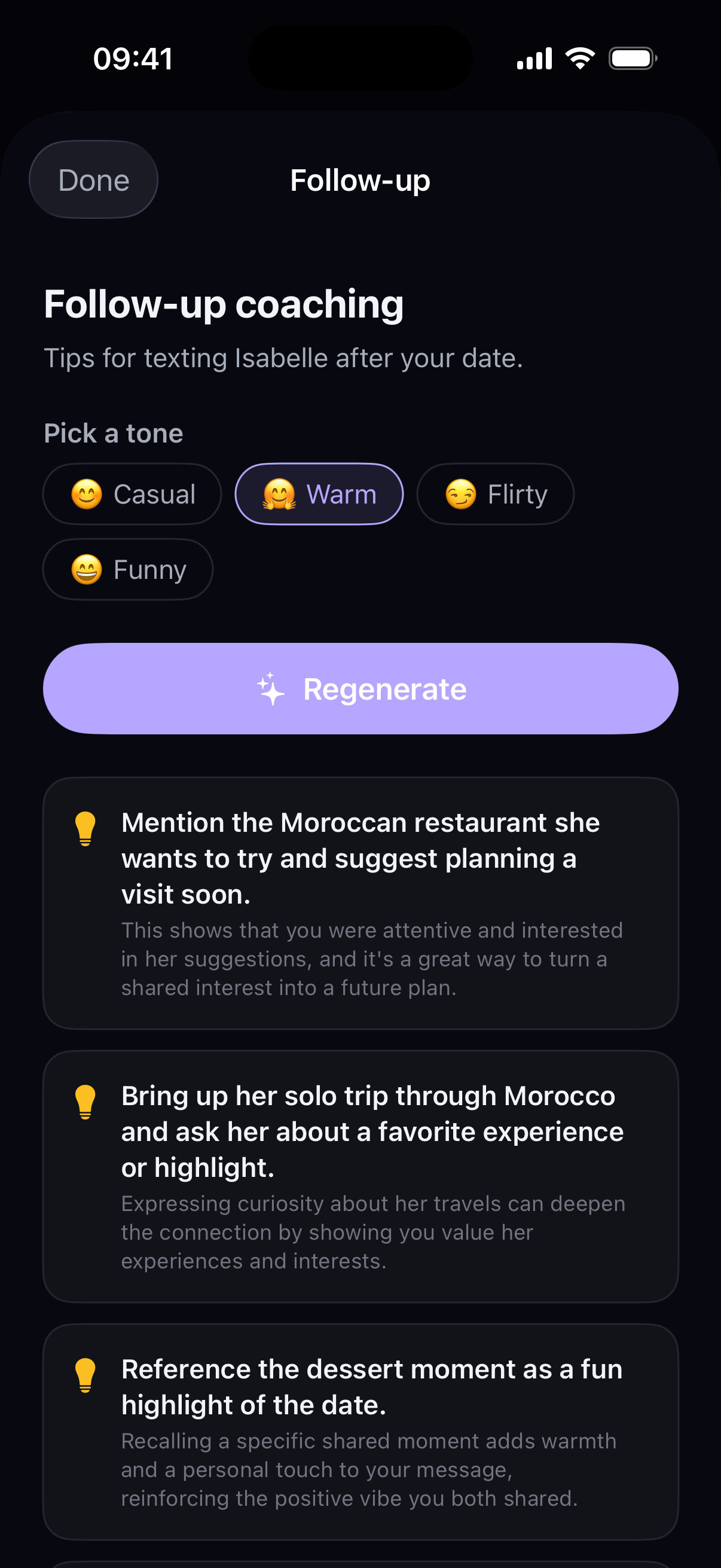Choose the Warm tone chip
This screenshot has width=721, height=1568.
[x=319, y=493]
